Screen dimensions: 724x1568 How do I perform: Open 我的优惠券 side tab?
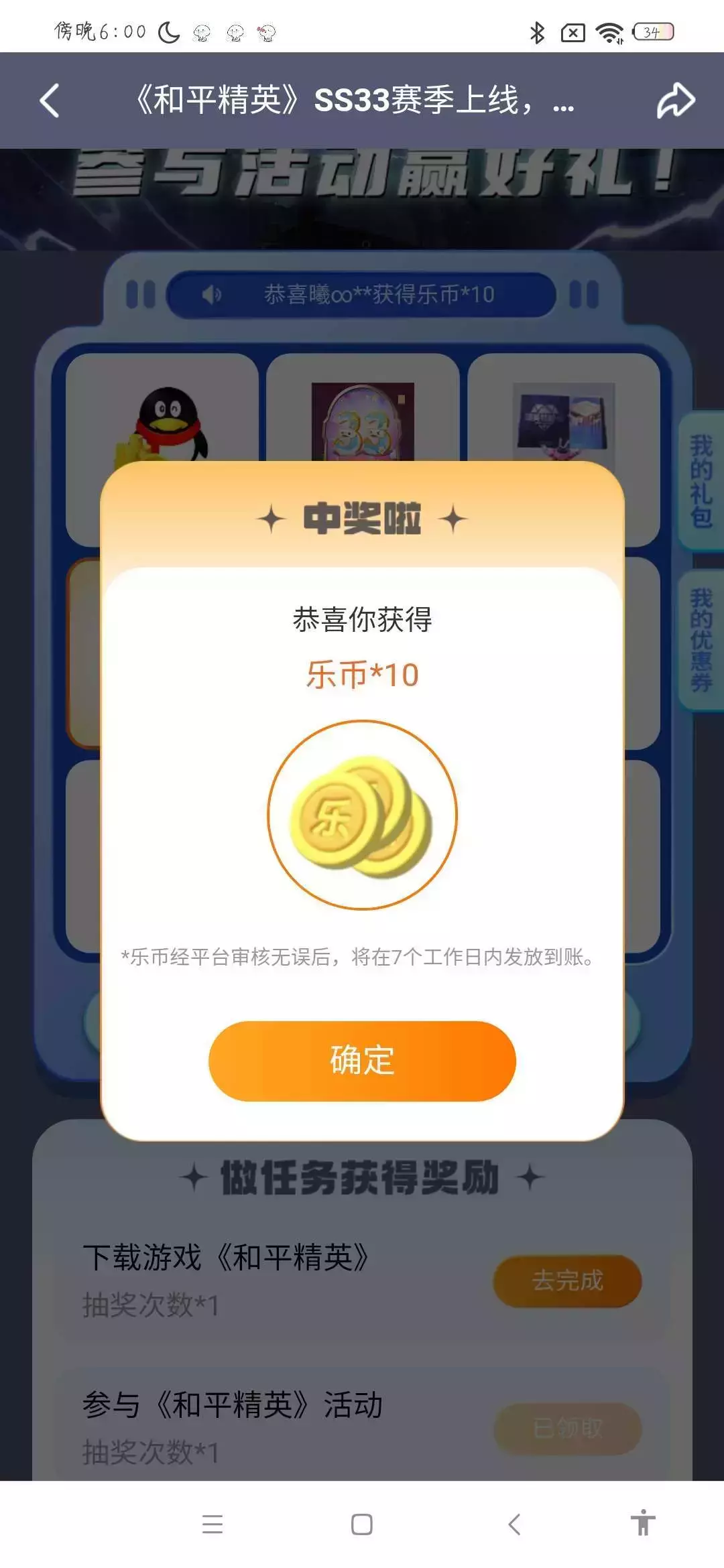(701, 640)
